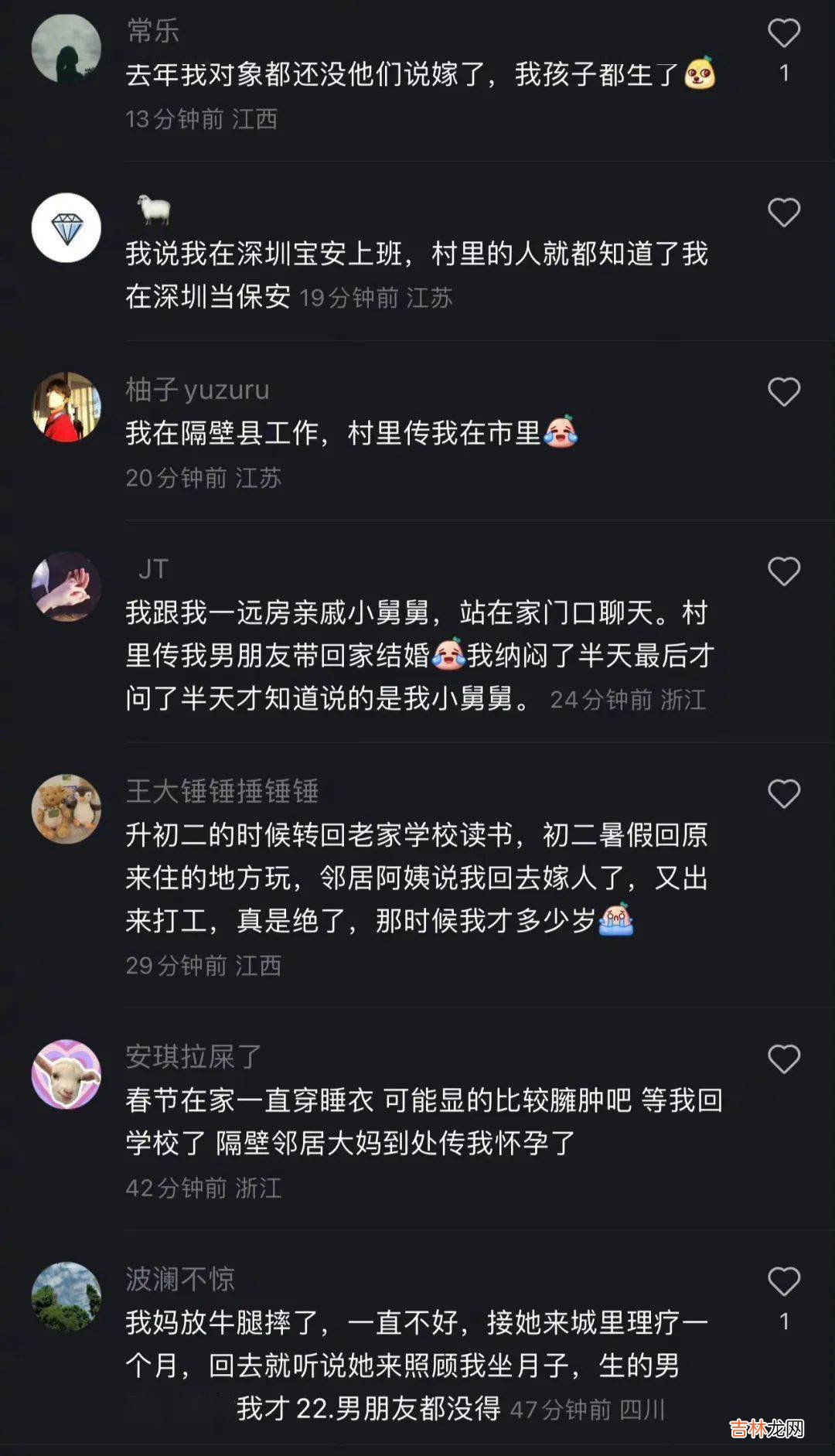Like 安琪拉屎了's comment
This screenshot has width=835, height=1456.
click(x=783, y=1059)
